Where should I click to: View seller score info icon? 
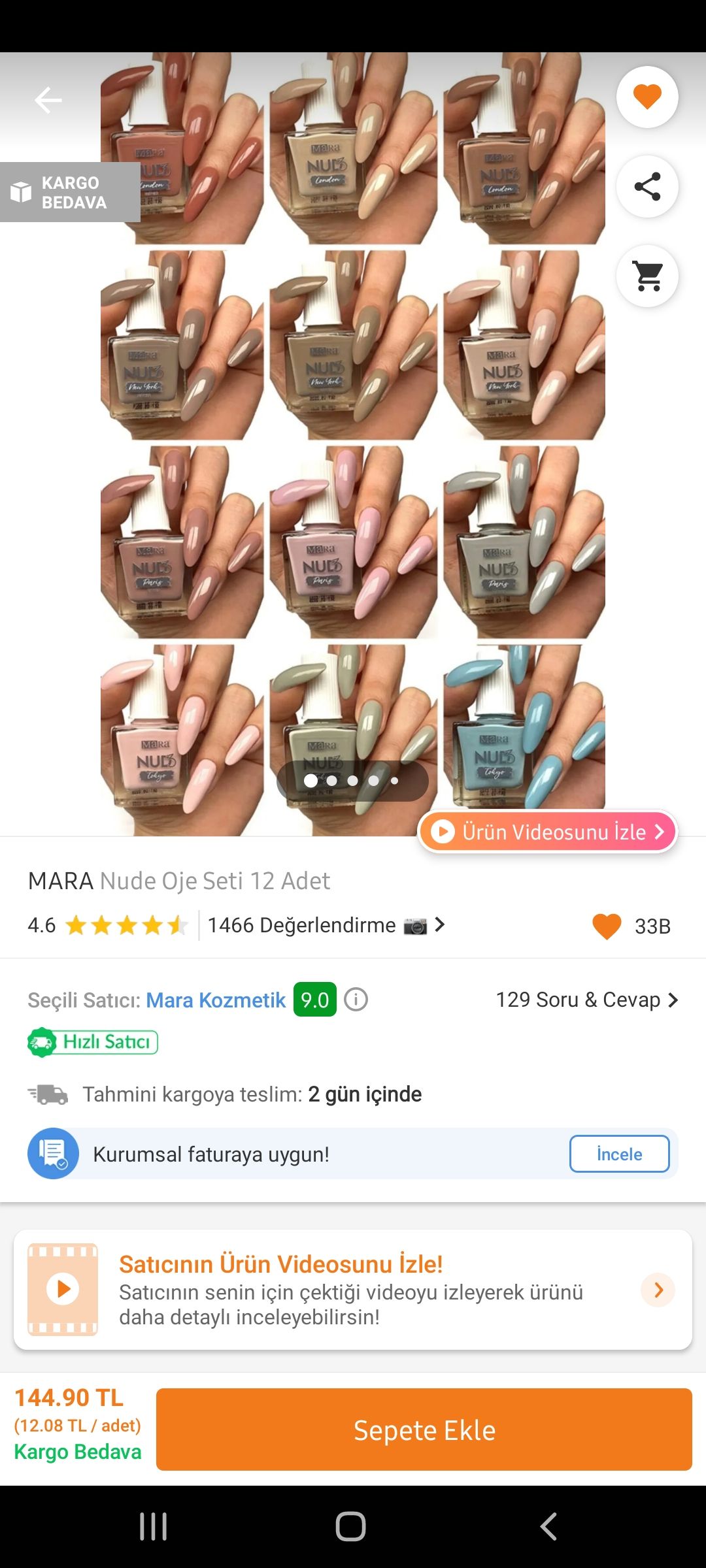(x=356, y=1000)
